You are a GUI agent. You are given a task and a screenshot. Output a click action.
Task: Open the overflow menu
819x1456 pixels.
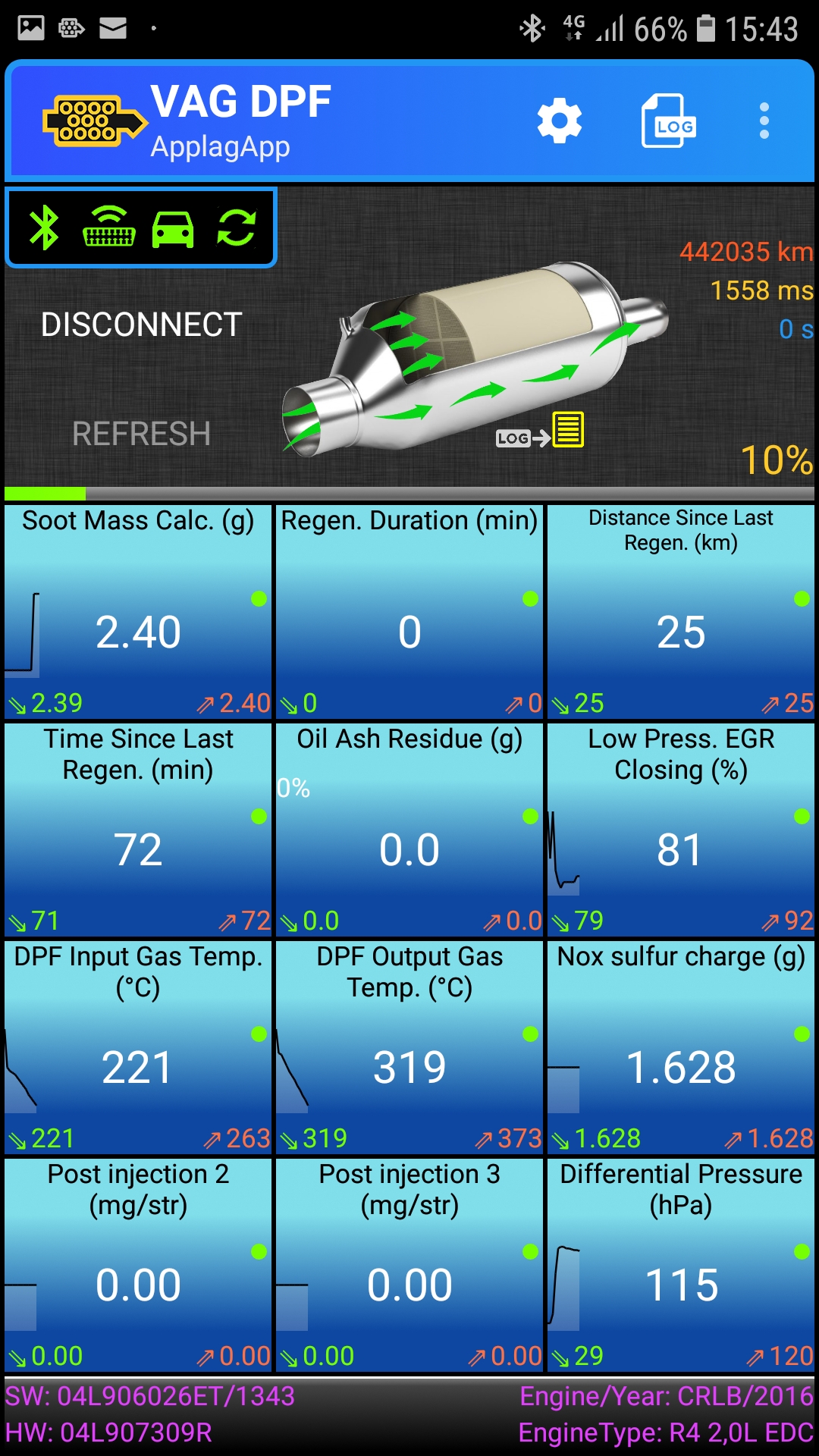pyautogui.click(x=764, y=121)
